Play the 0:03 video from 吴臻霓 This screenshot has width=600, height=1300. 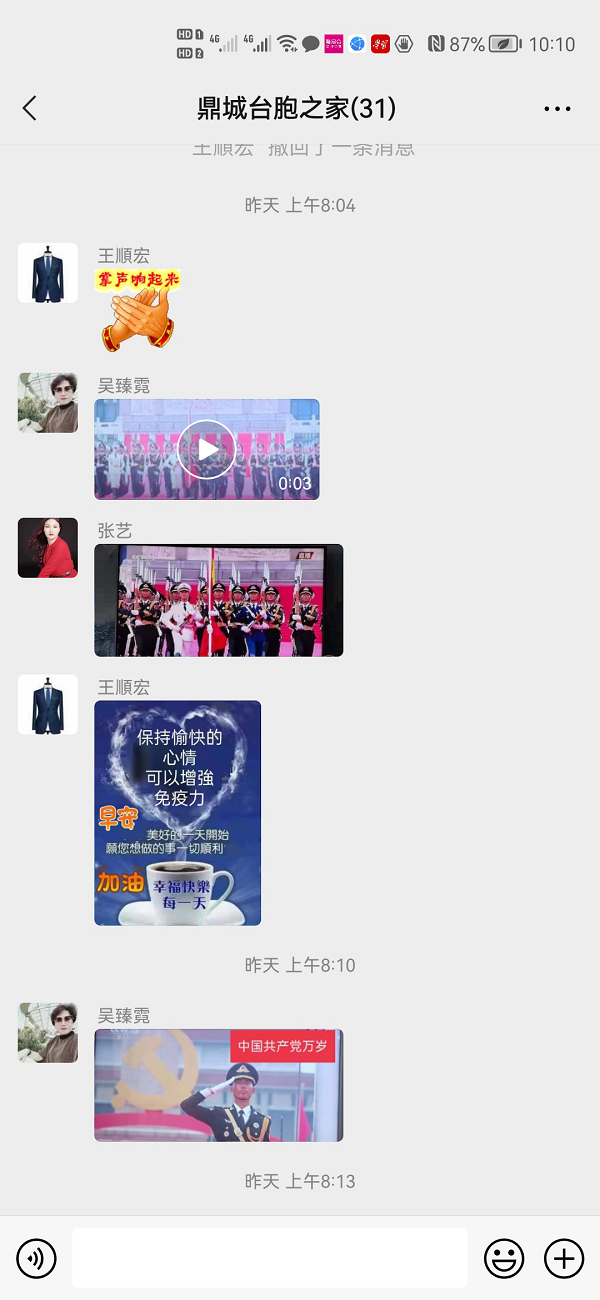(207, 450)
